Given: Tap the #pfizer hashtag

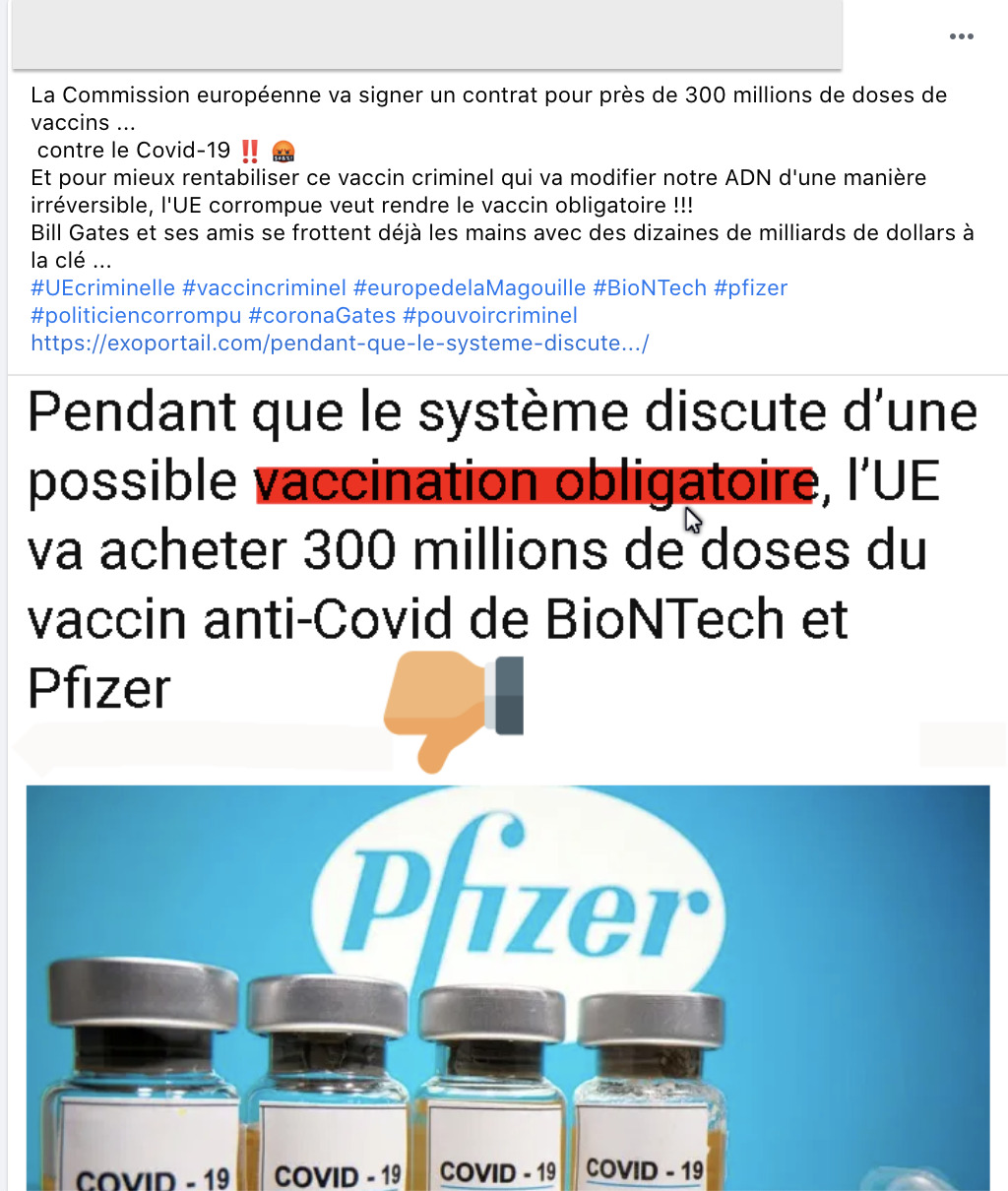Looking at the screenshot, I should click(x=750, y=288).
